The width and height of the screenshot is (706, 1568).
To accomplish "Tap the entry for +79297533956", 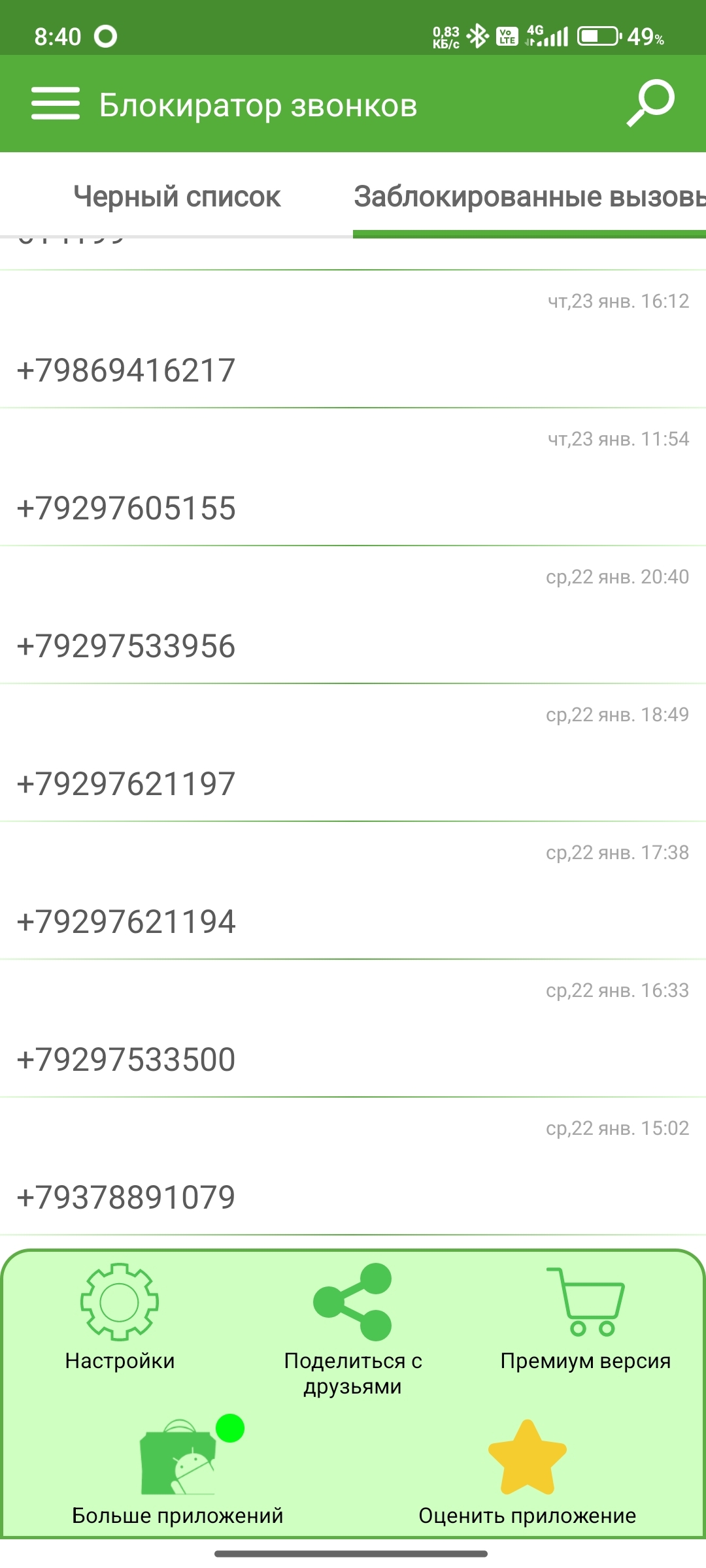I will pyautogui.click(x=353, y=615).
